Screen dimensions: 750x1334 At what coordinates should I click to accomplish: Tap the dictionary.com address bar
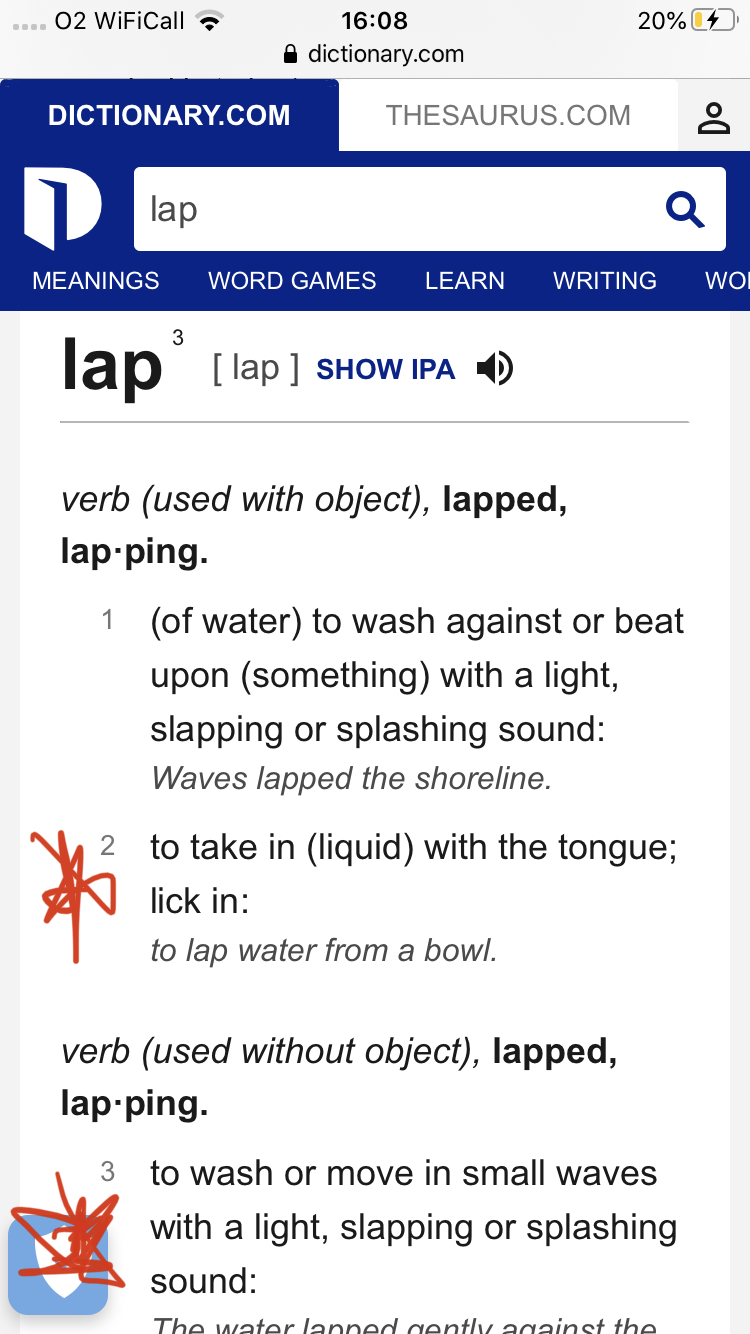[x=375, y=54]
